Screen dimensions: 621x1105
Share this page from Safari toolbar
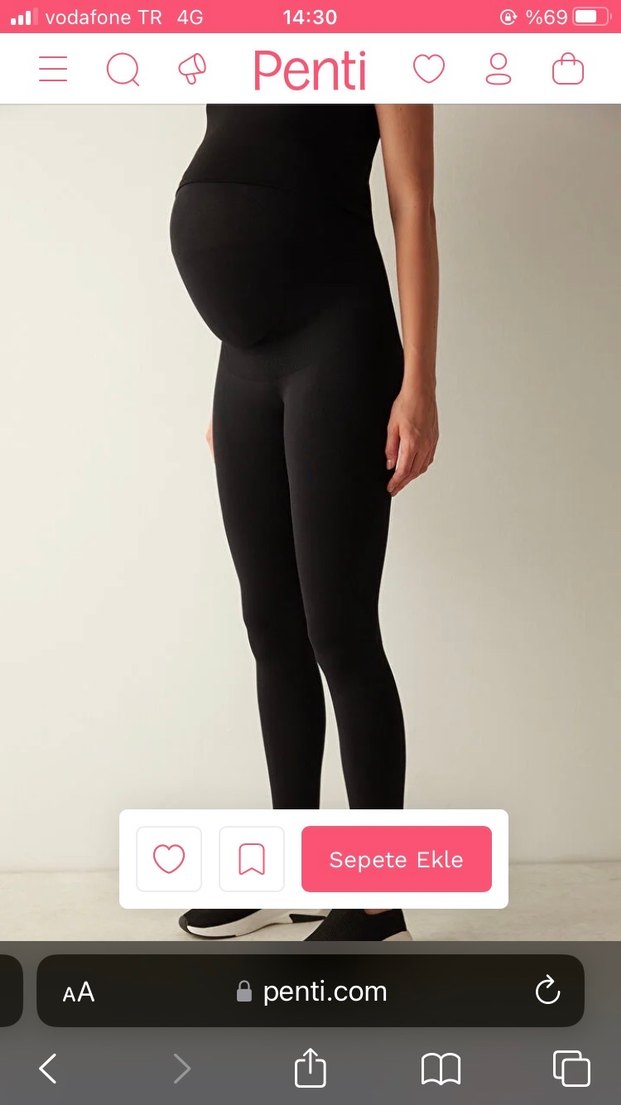[310, 1068]
